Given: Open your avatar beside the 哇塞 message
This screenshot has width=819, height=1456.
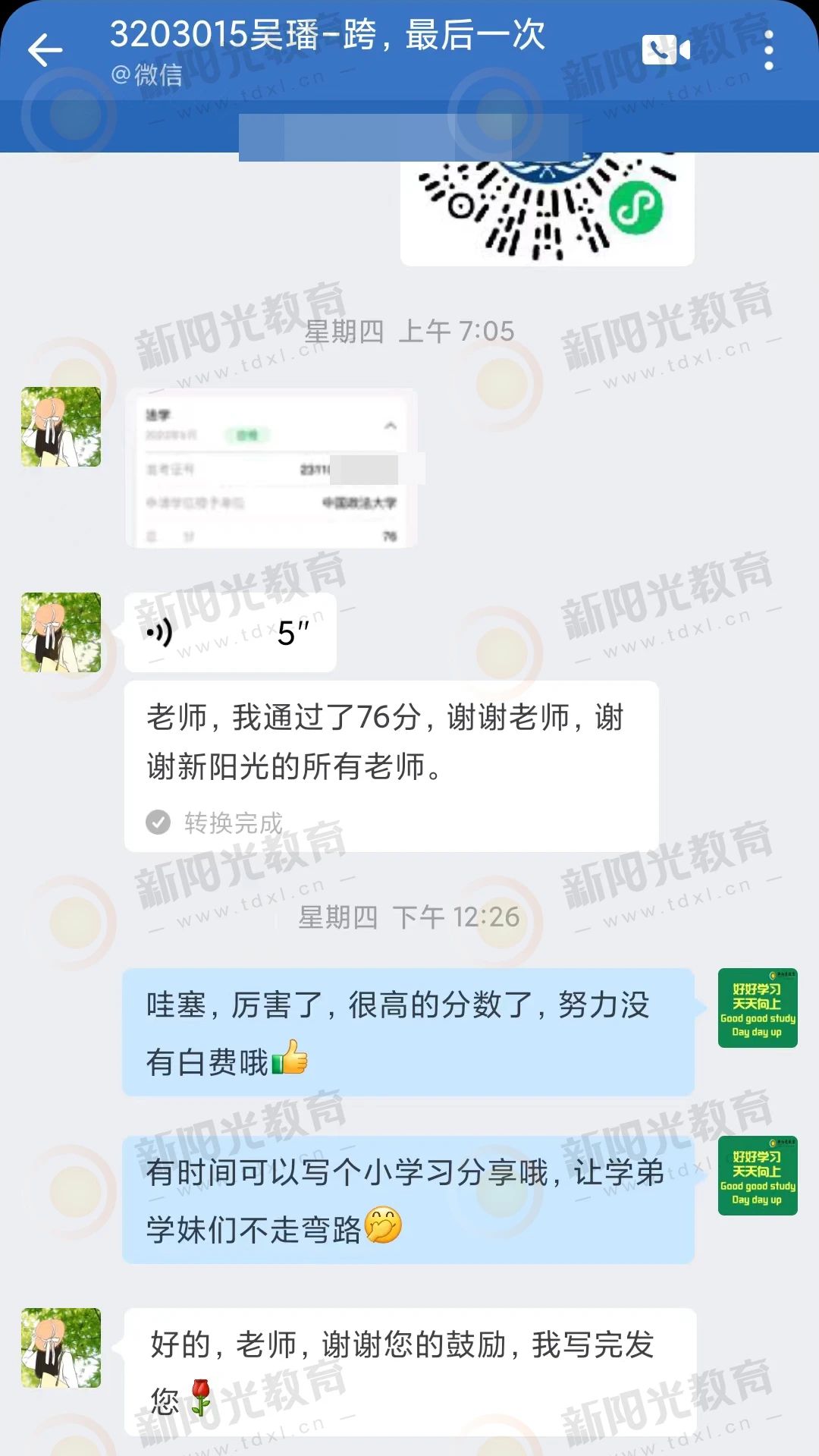Looking at the screenshot, I should coord(757,1008).
